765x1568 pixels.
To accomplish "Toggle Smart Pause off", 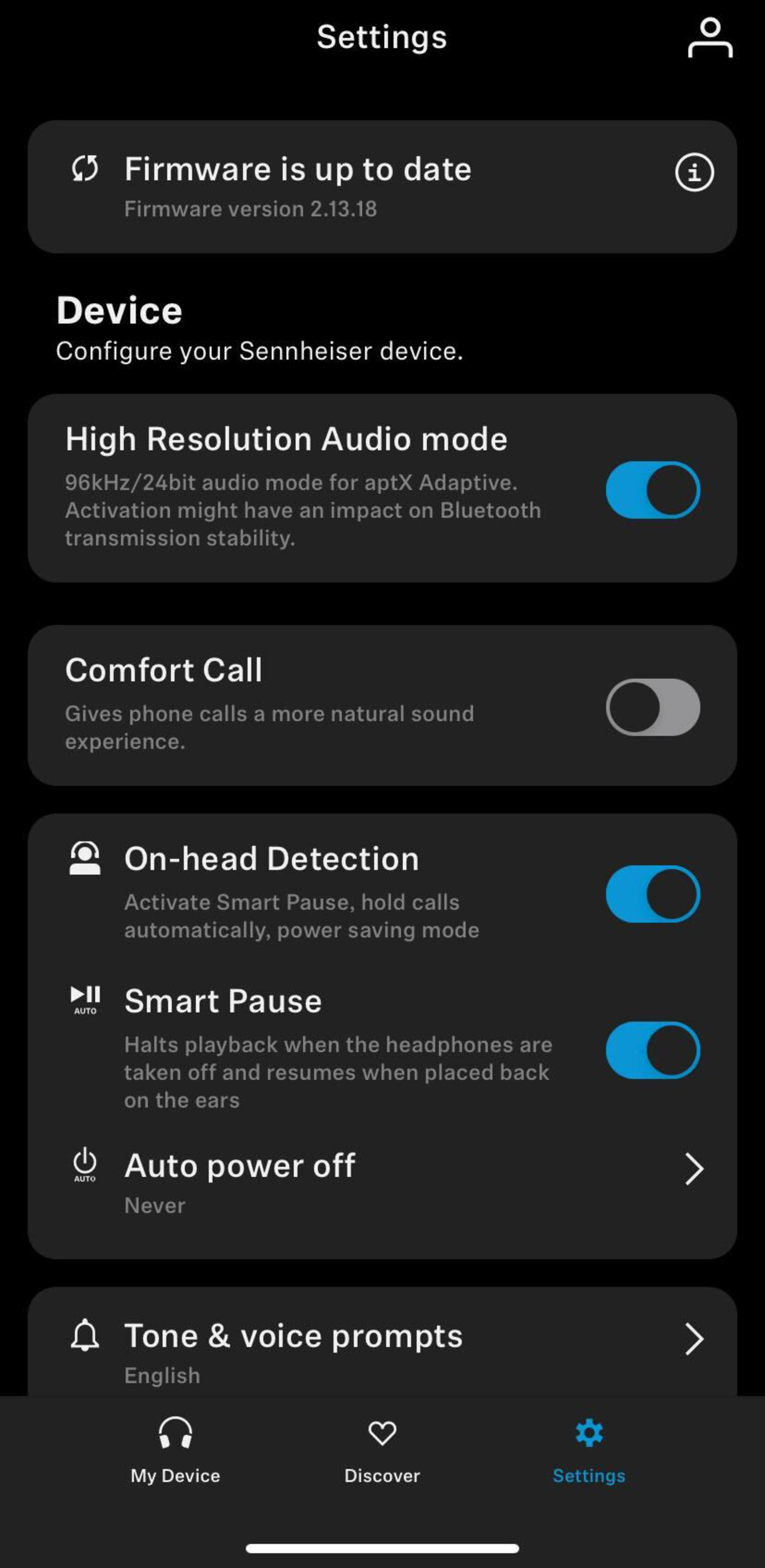I will [x=652, y=1050].
